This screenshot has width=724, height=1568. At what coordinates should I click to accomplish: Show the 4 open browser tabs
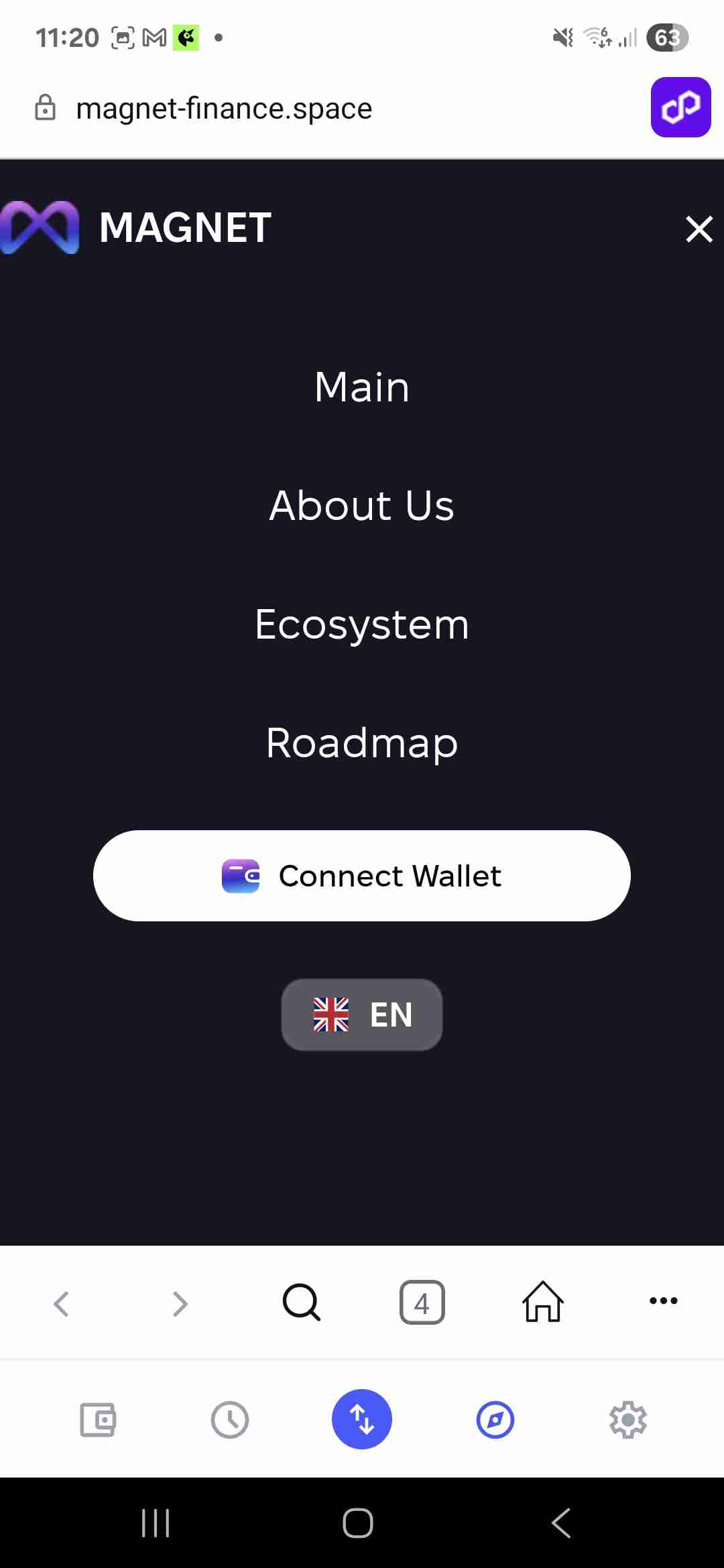422,1303
